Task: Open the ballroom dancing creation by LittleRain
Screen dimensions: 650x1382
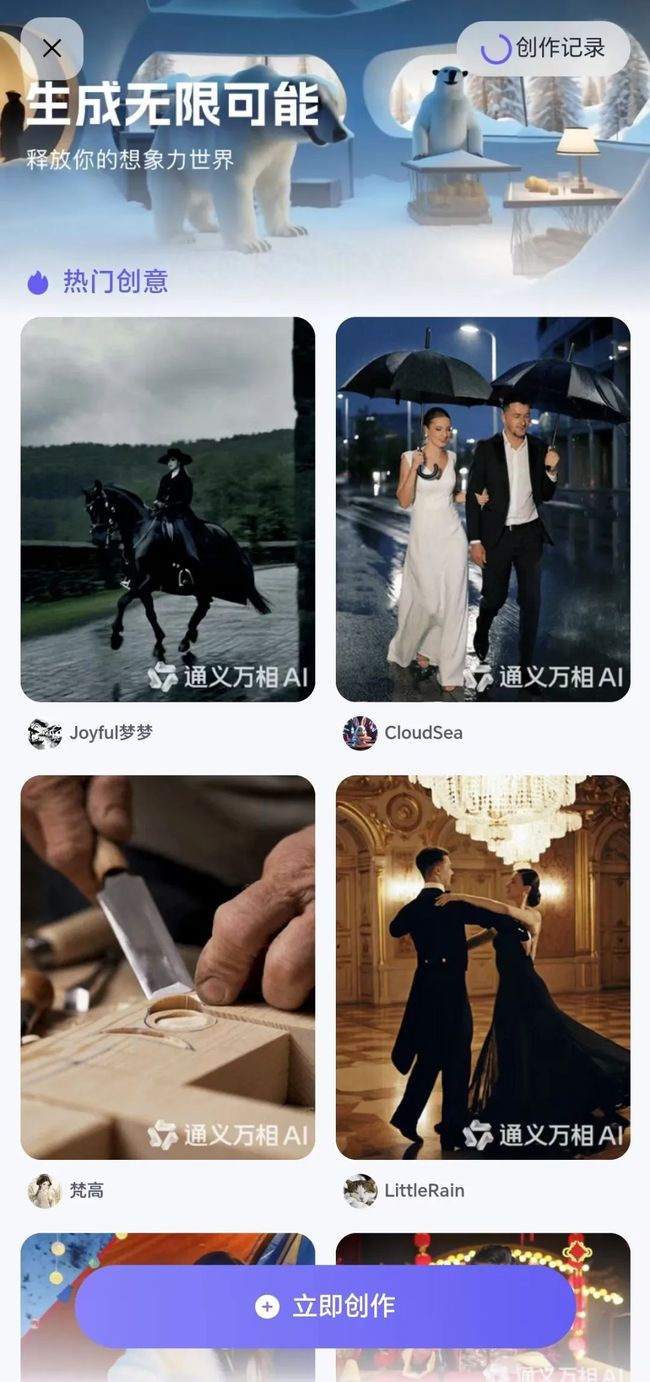Action: pyautogui.click(x=483, y=967)
